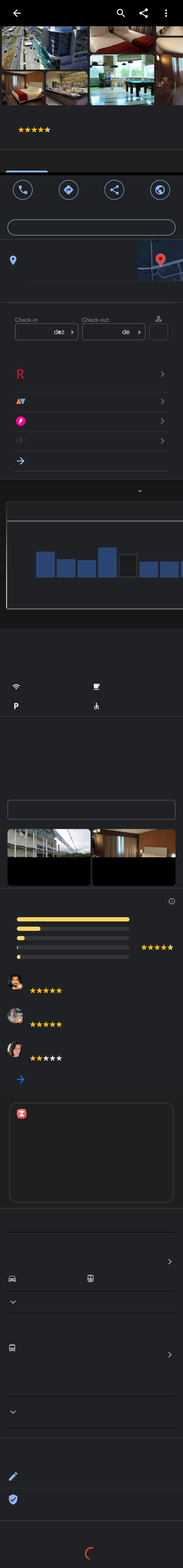Open search from the top bar

[120, 13]
